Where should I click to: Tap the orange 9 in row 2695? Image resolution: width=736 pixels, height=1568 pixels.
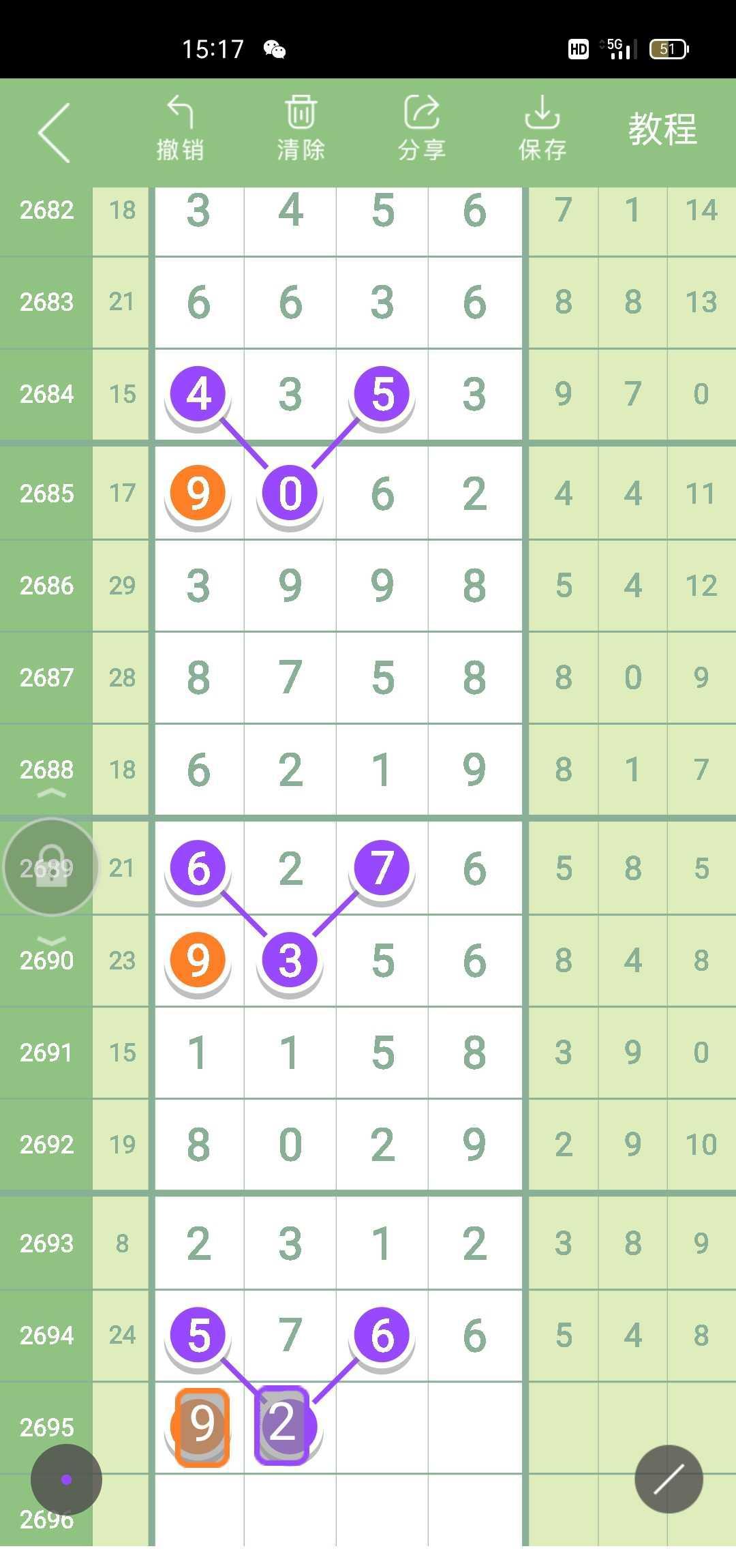tap(202, 1424)
